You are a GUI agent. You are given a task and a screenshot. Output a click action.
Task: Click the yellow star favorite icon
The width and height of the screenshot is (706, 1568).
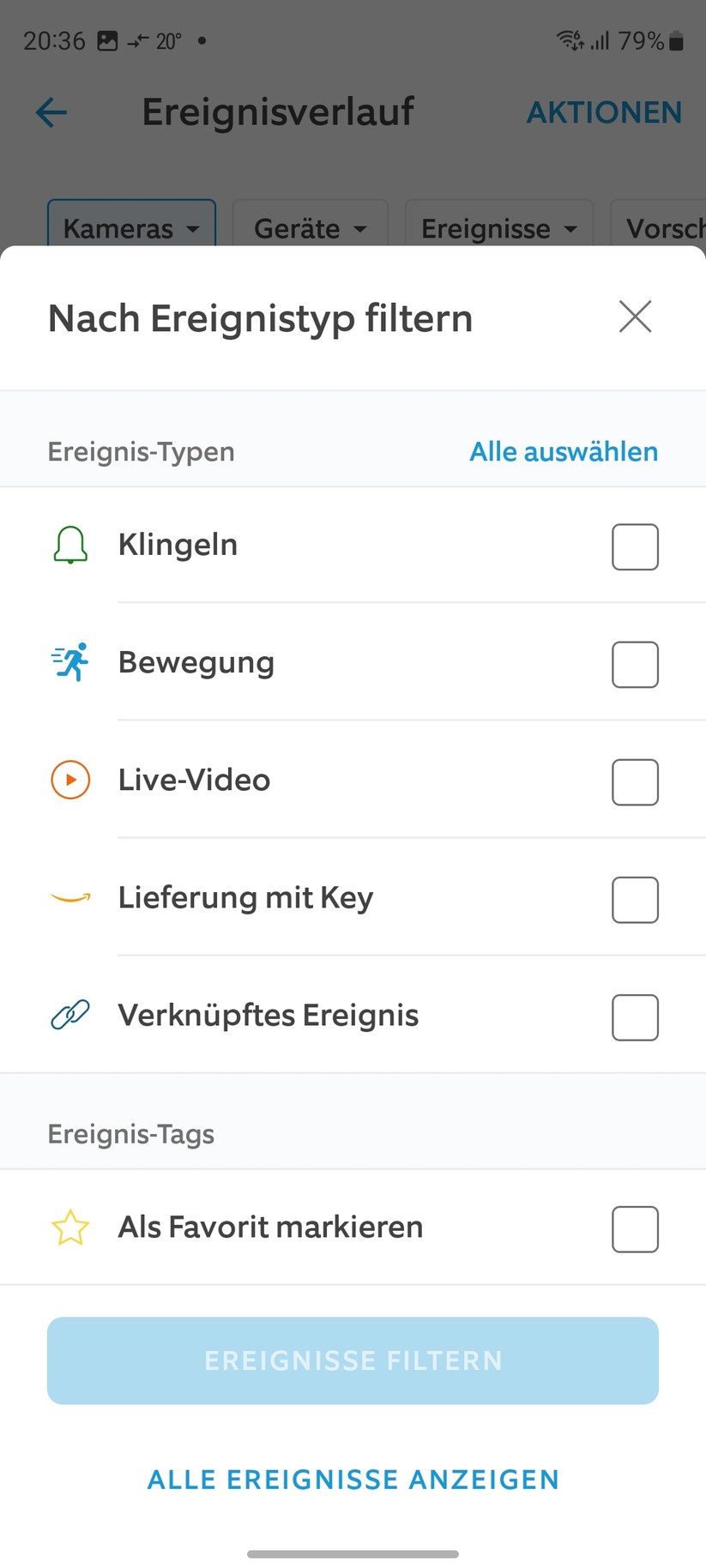(x=70, y=1228)
